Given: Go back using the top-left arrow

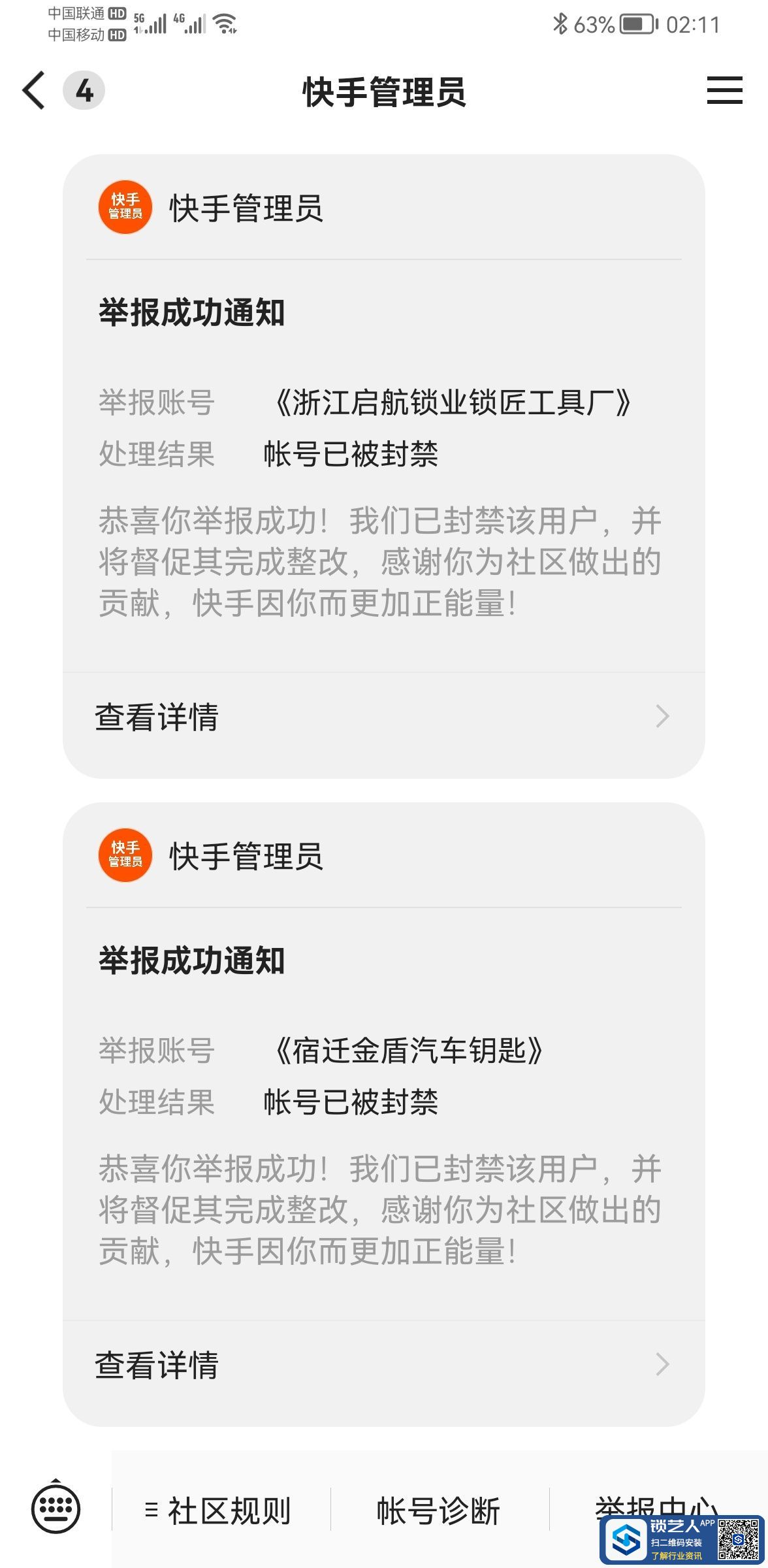Looking at the screenshot, I should (34, 90).
